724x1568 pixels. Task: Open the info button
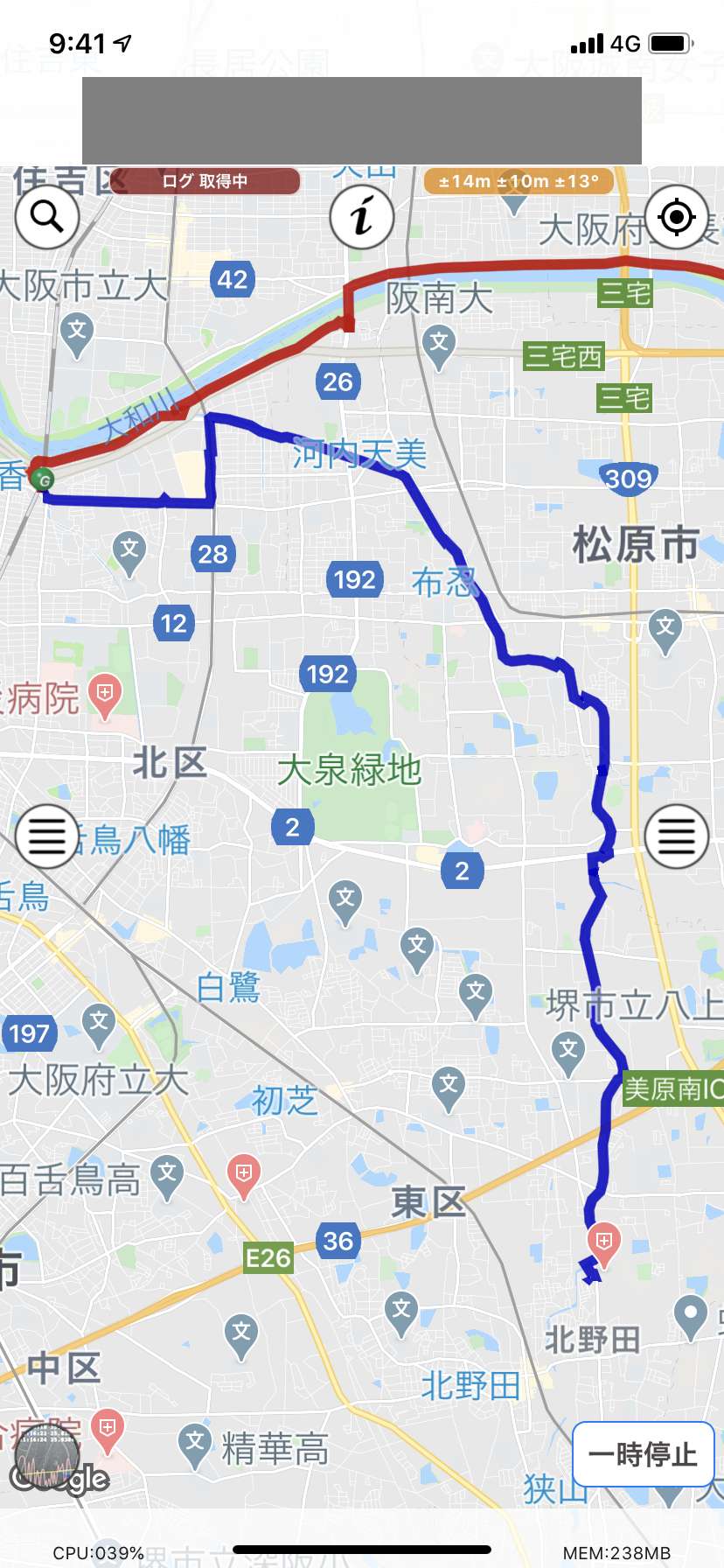pos(362,216)
